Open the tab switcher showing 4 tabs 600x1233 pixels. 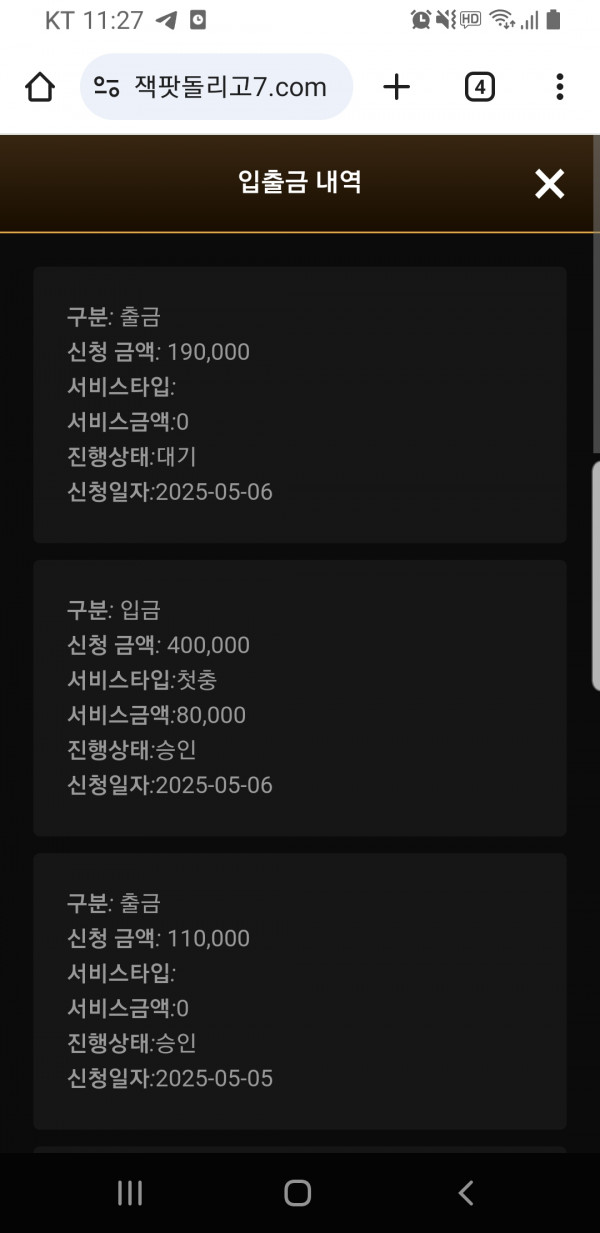click(480, 87)
